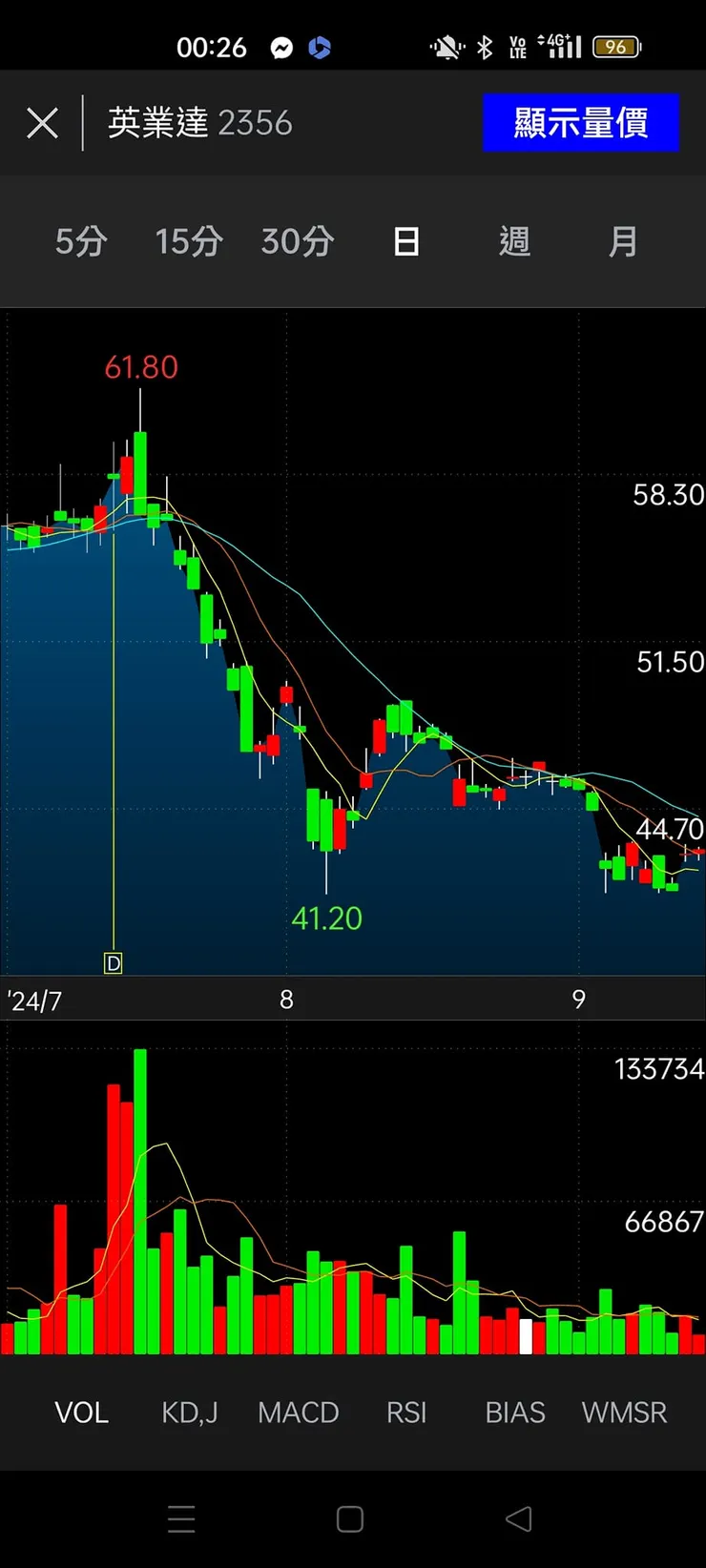This screenshot has width=706, height=1568.
Task: Switch to the 5分 chart interval
Action: pyautogui.click(x=81, y=241)
